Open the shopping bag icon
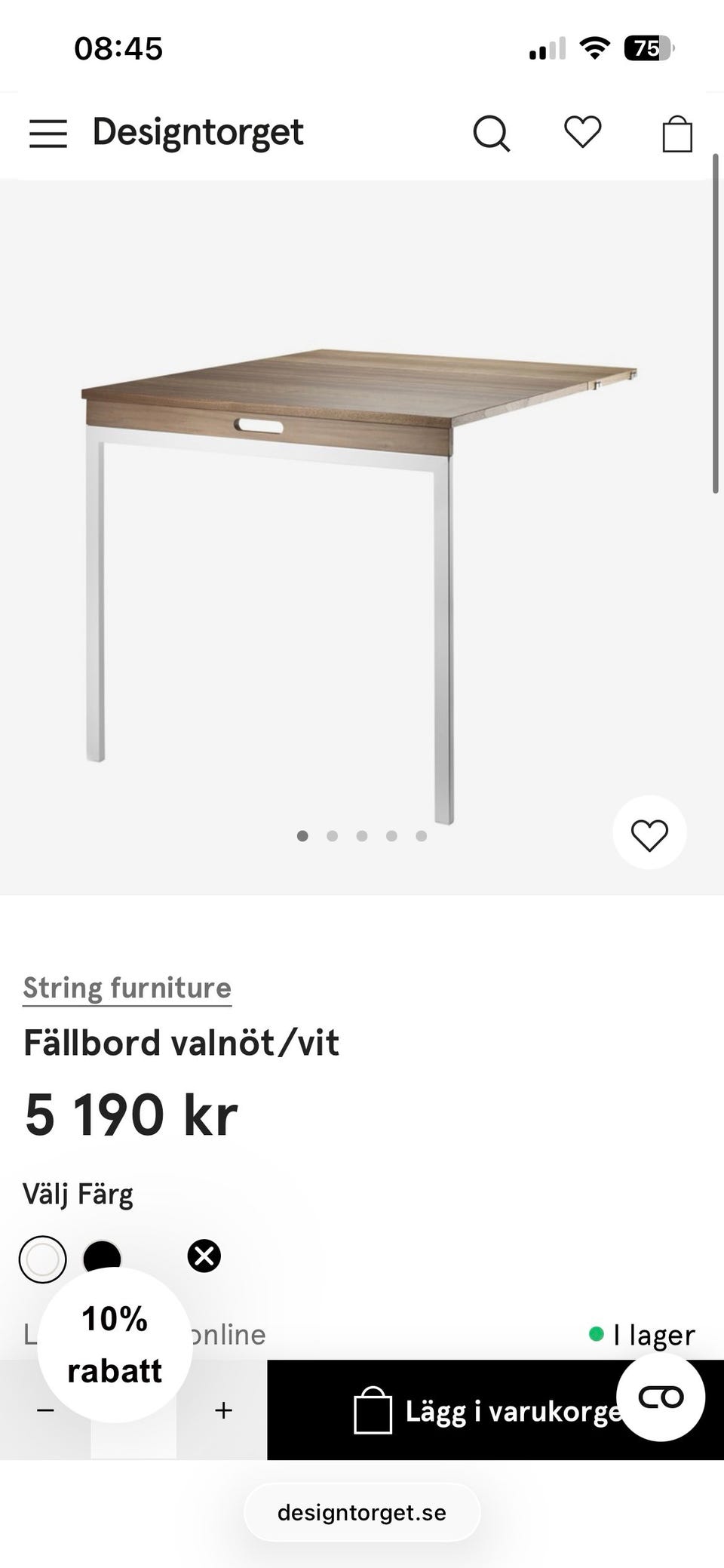Screen dimensions: 724x1568 (677, 133)
